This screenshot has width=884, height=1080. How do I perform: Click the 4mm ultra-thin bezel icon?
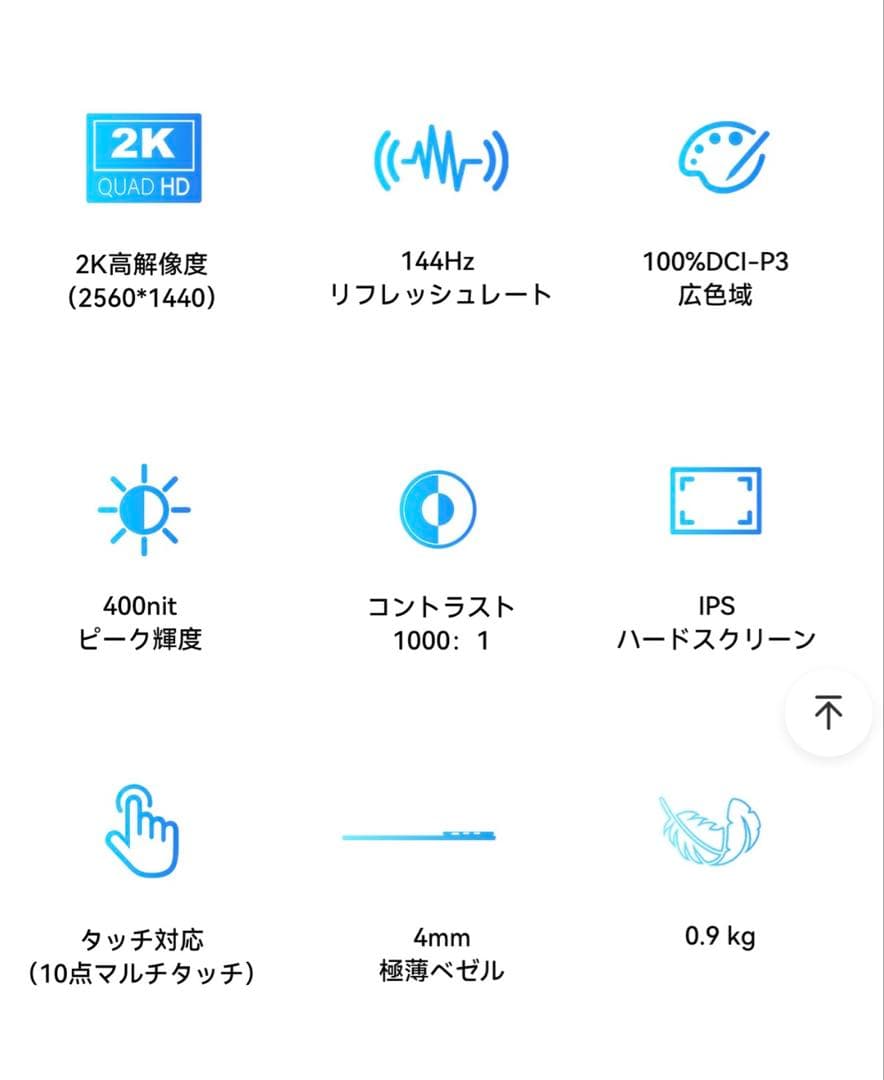[x=420, y=836]
